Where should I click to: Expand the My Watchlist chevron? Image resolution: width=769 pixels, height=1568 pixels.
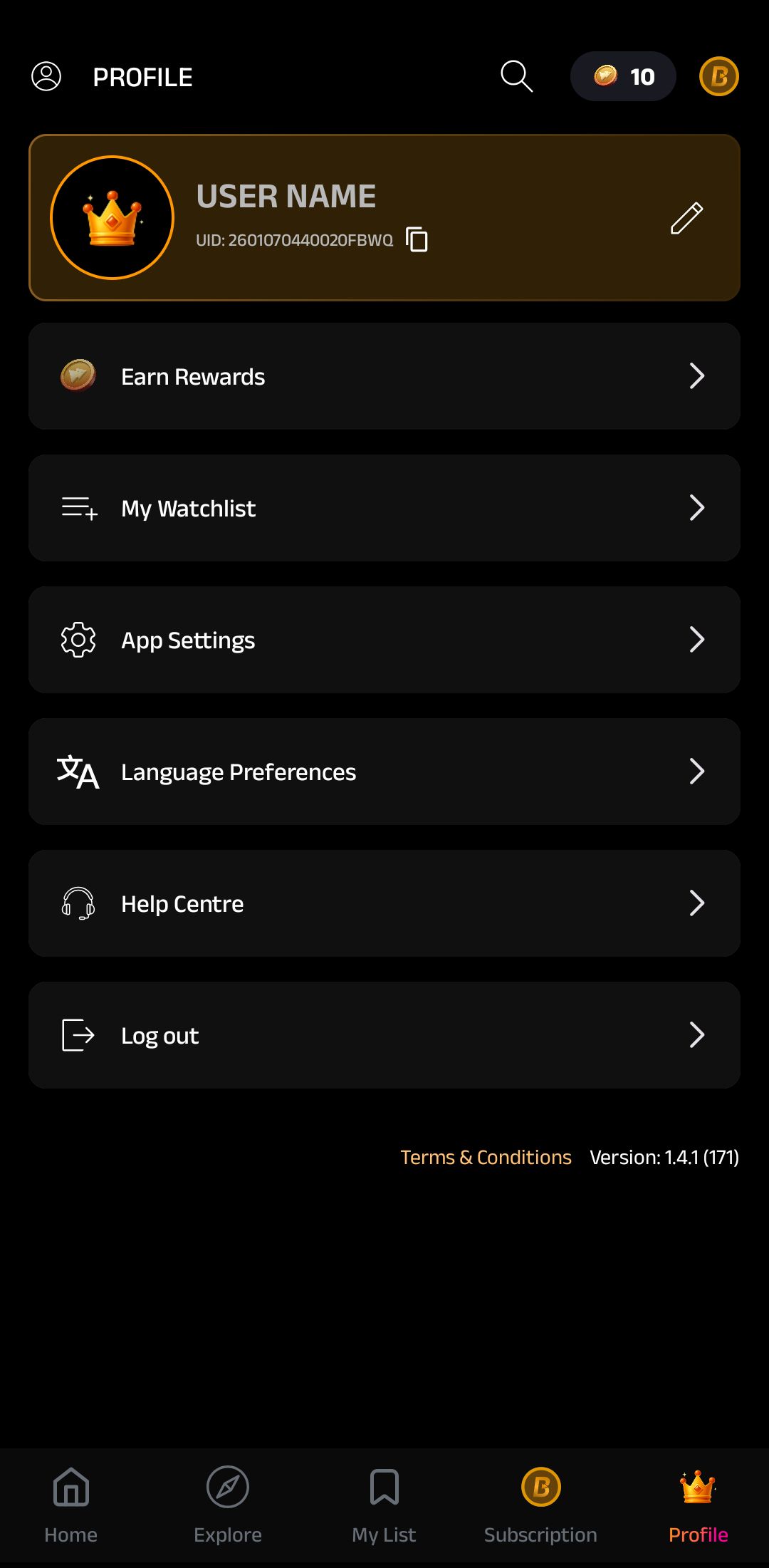click(698, 507)
